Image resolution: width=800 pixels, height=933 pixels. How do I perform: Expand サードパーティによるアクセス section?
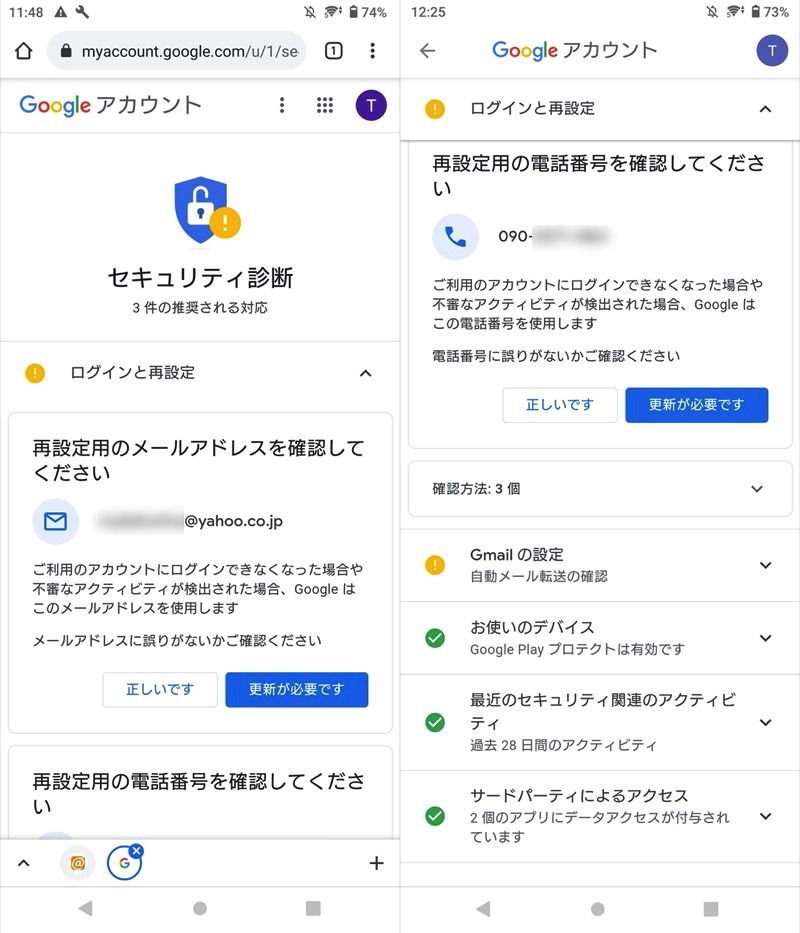coord(598,816)
